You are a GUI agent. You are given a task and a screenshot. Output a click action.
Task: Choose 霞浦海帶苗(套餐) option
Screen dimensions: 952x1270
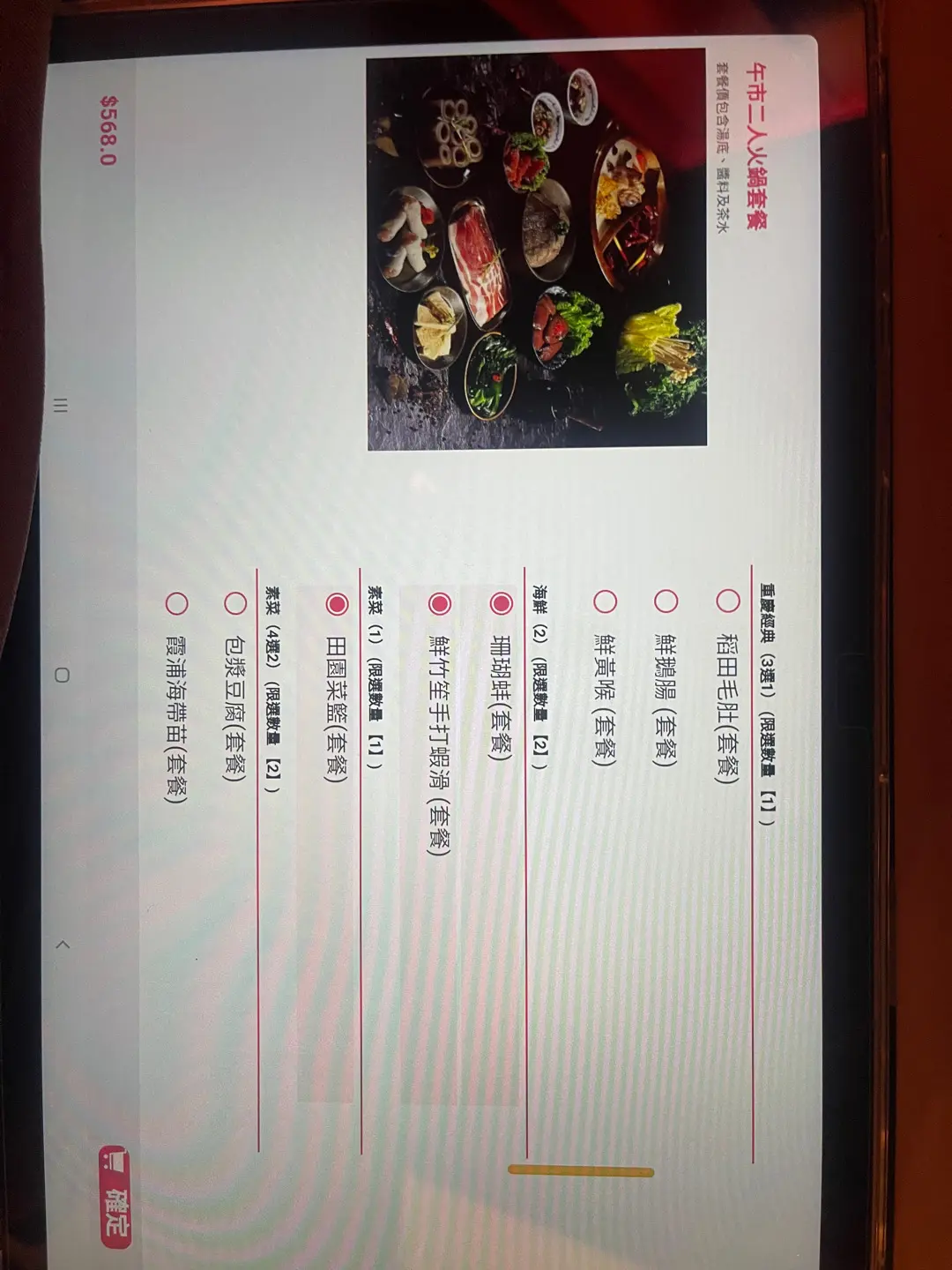click(176, 605)
